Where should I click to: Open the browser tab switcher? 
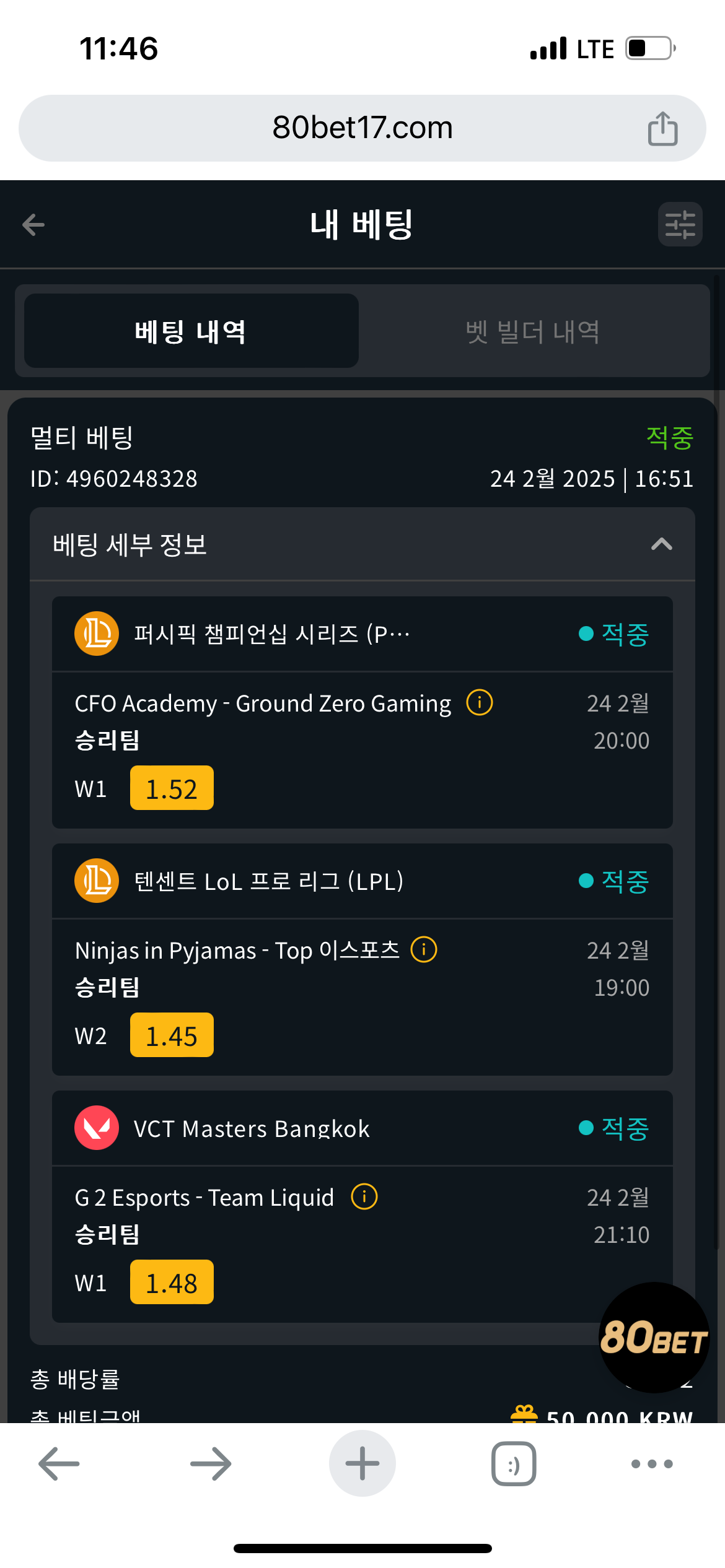514,1464
